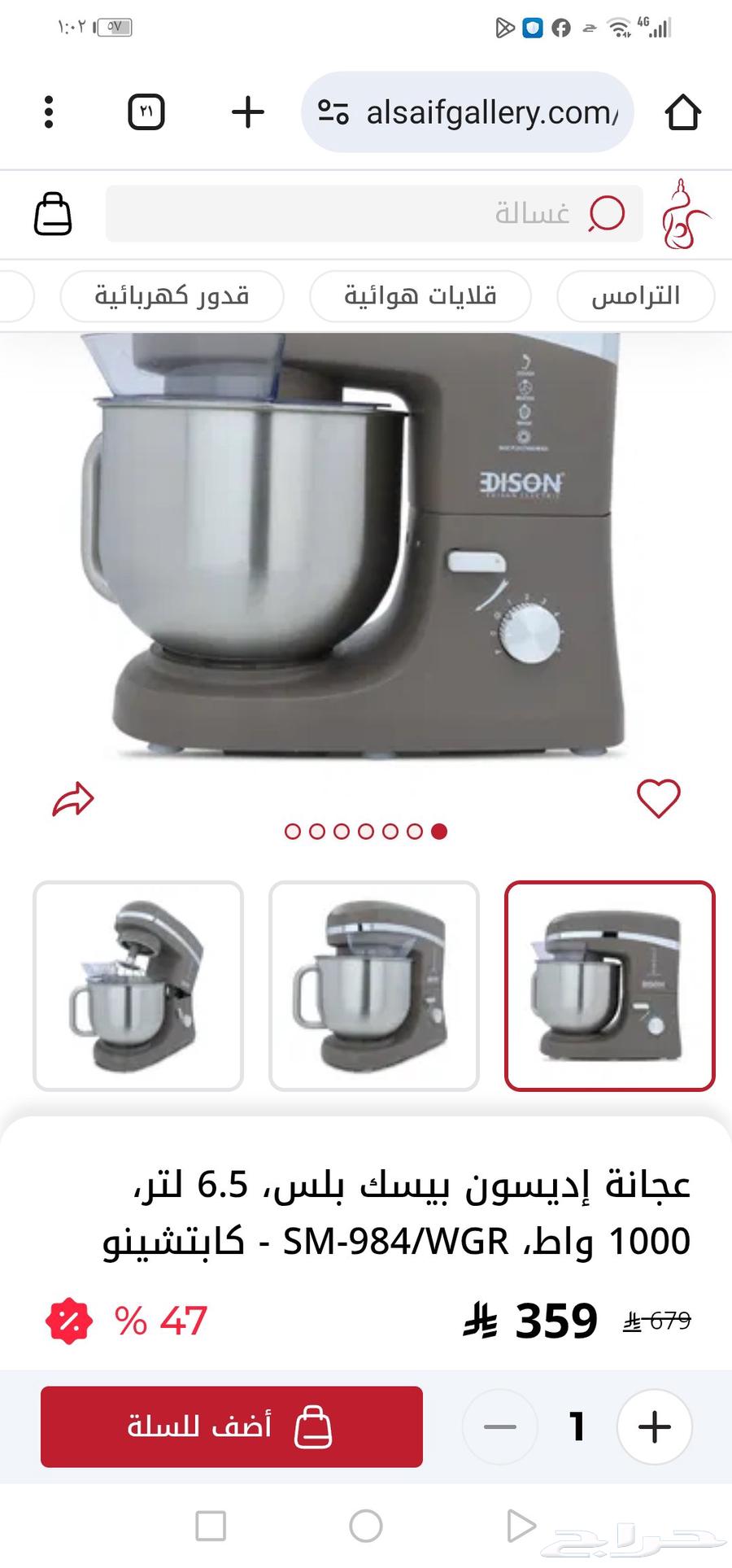Go to the browser home page
The image size is (732, 1568).
[x=682, y=112]
